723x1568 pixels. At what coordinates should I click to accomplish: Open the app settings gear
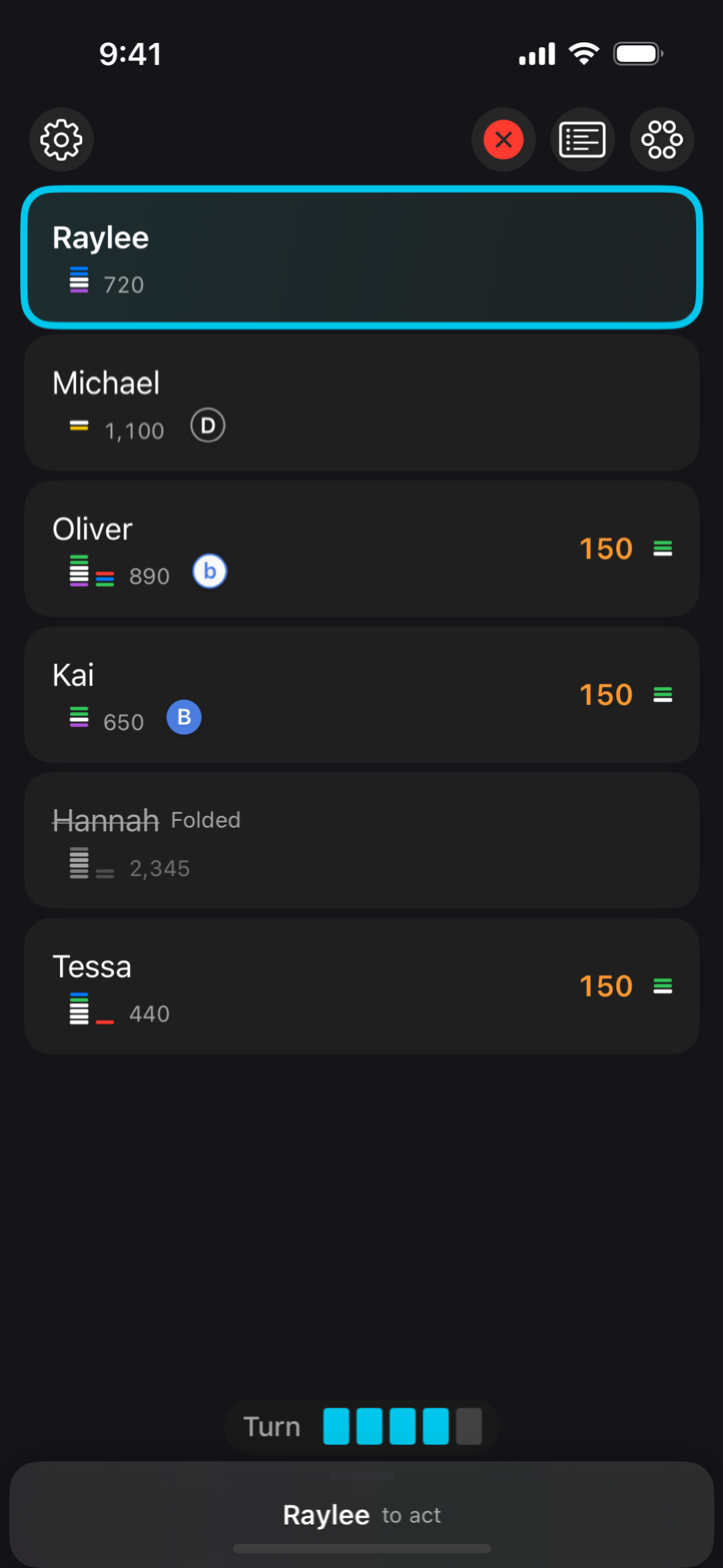pyautogui.click(x=61, y=140)
